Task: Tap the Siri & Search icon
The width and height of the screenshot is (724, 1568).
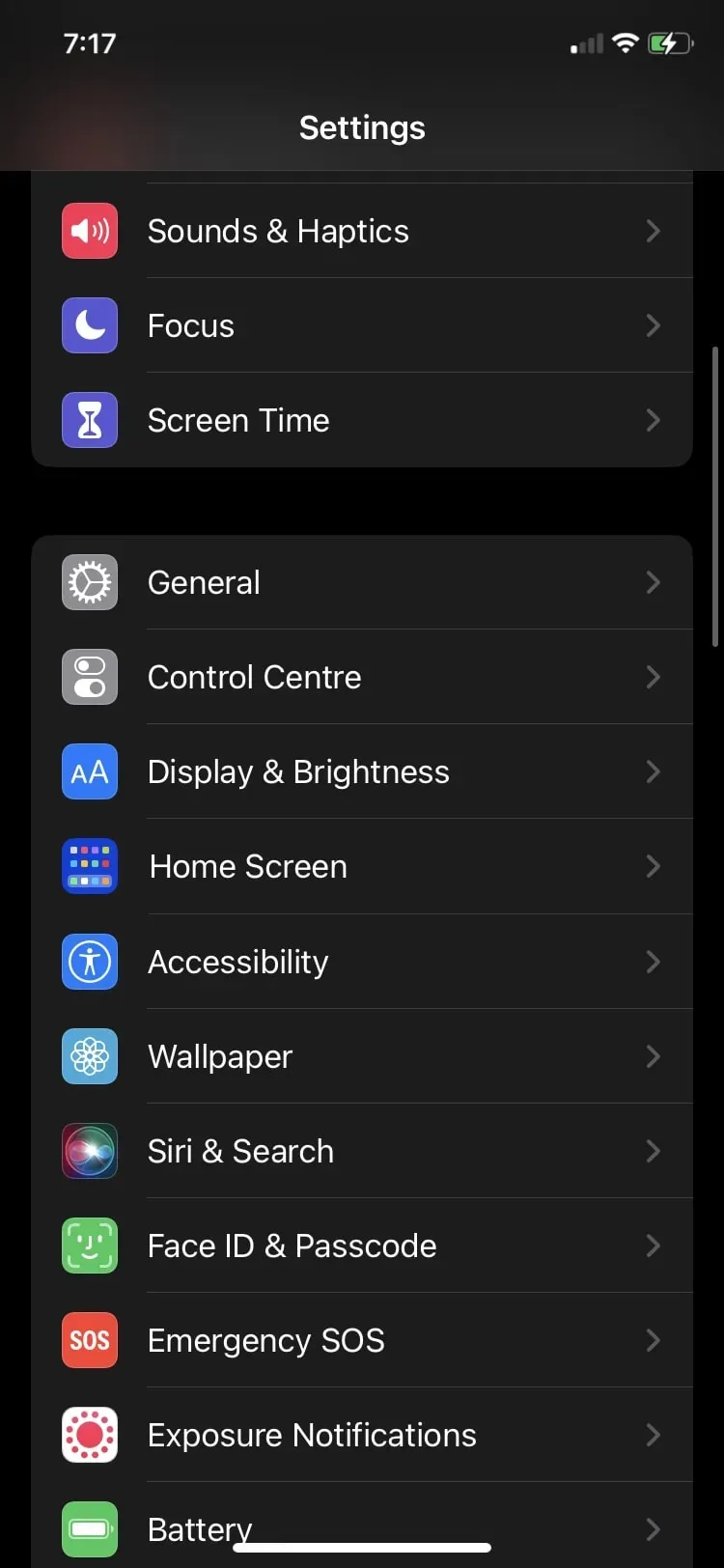Action: (89, 1151)
